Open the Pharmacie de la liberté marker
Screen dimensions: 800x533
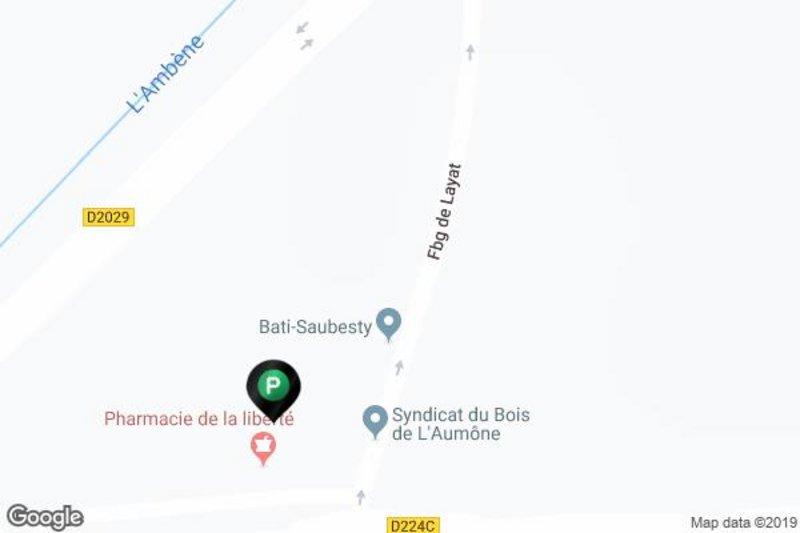[x=264, y=446]
